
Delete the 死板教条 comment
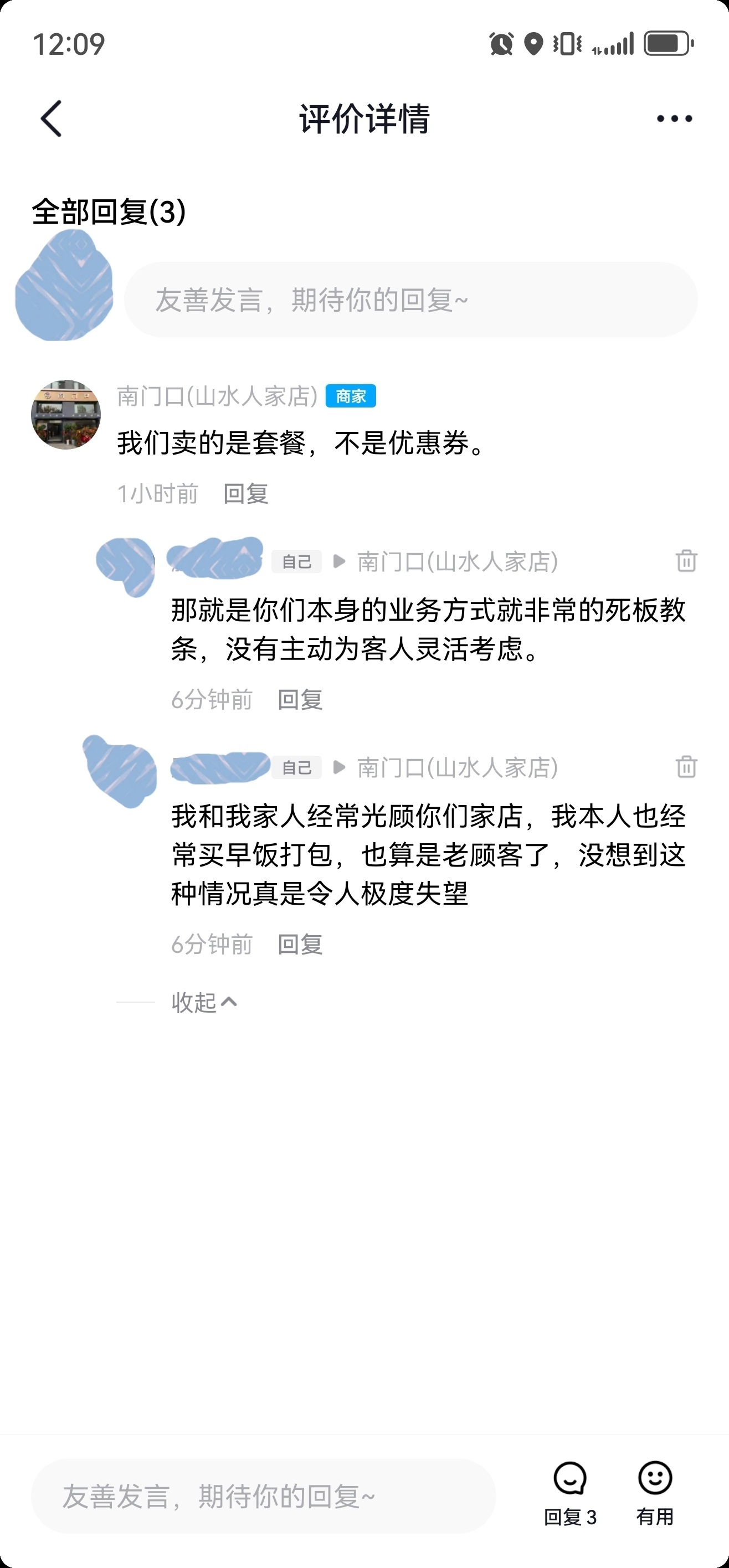(686, 561)
